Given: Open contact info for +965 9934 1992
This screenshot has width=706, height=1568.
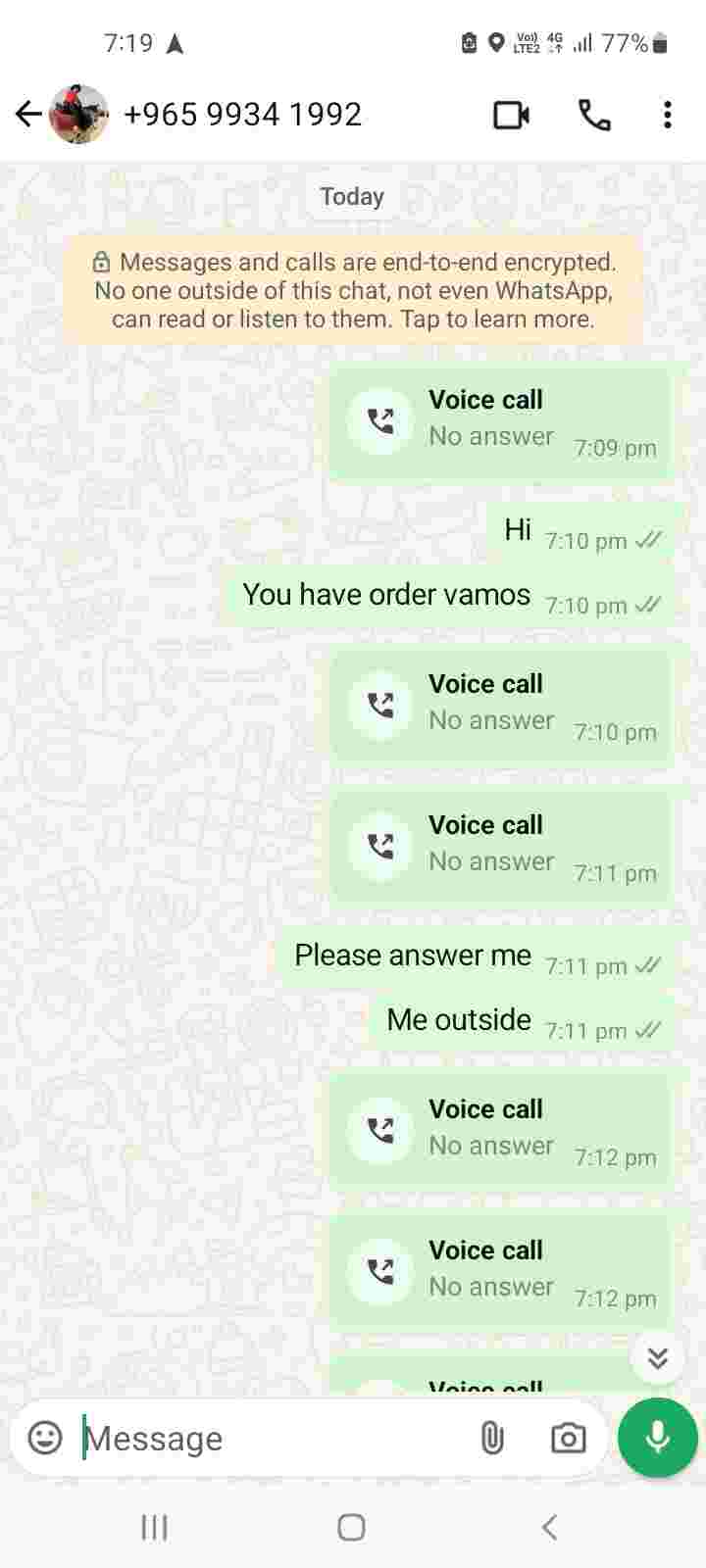Looking at the screenshot, I should (x=242, y=115).
